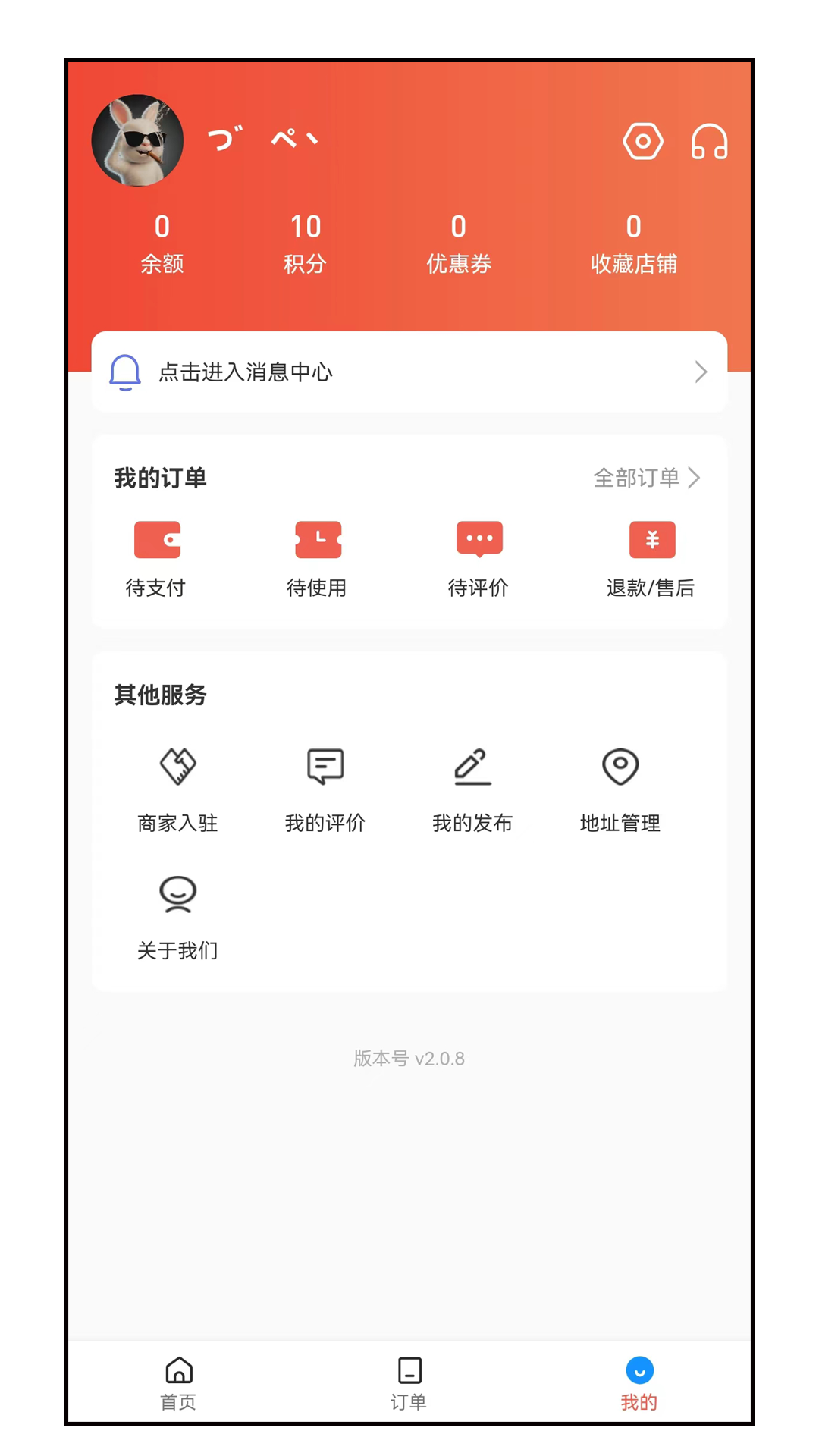
Task: Select 商家入驻 merchant onboarding
Action: (x=177, y=790)
